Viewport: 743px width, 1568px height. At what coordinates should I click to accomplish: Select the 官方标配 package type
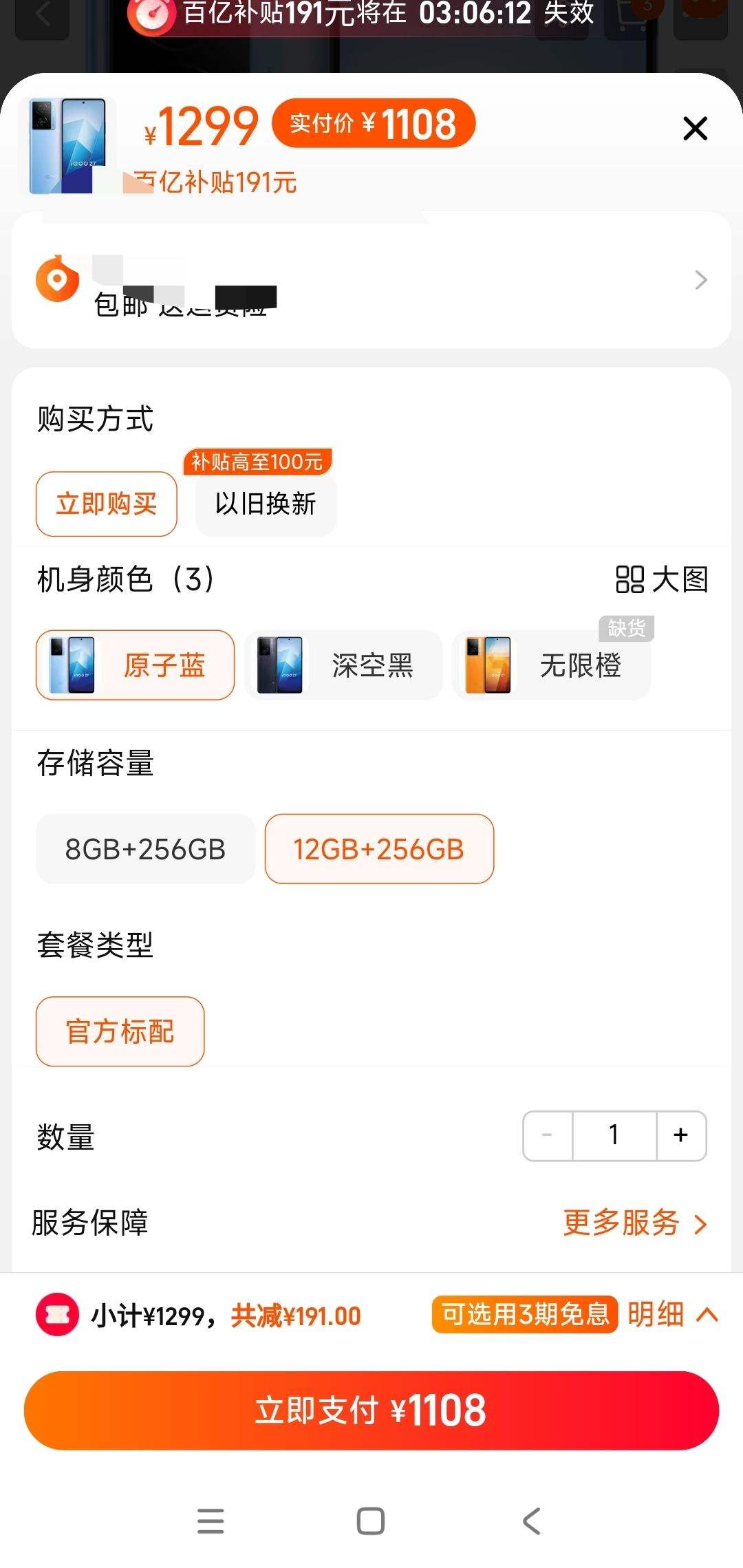120,1031
